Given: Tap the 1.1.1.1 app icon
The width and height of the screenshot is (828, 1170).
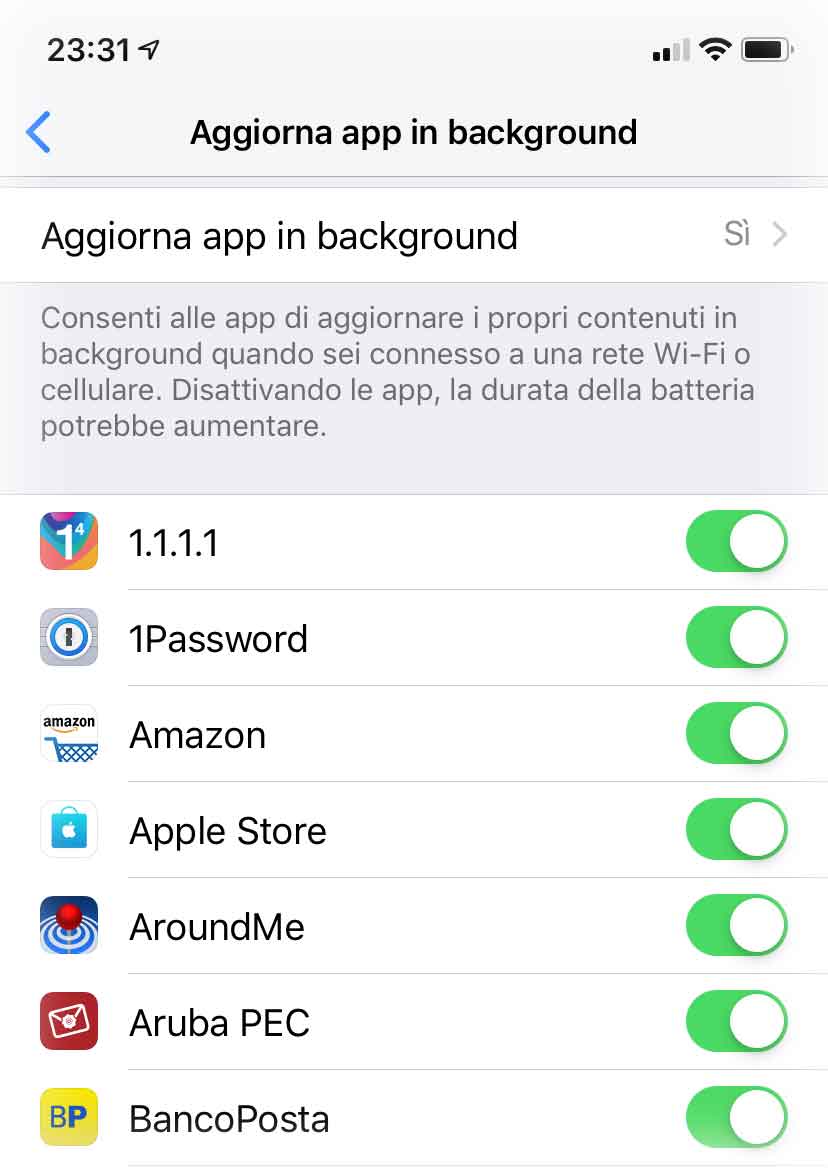Looking at the screenshot, I should (x=69, y=541).
